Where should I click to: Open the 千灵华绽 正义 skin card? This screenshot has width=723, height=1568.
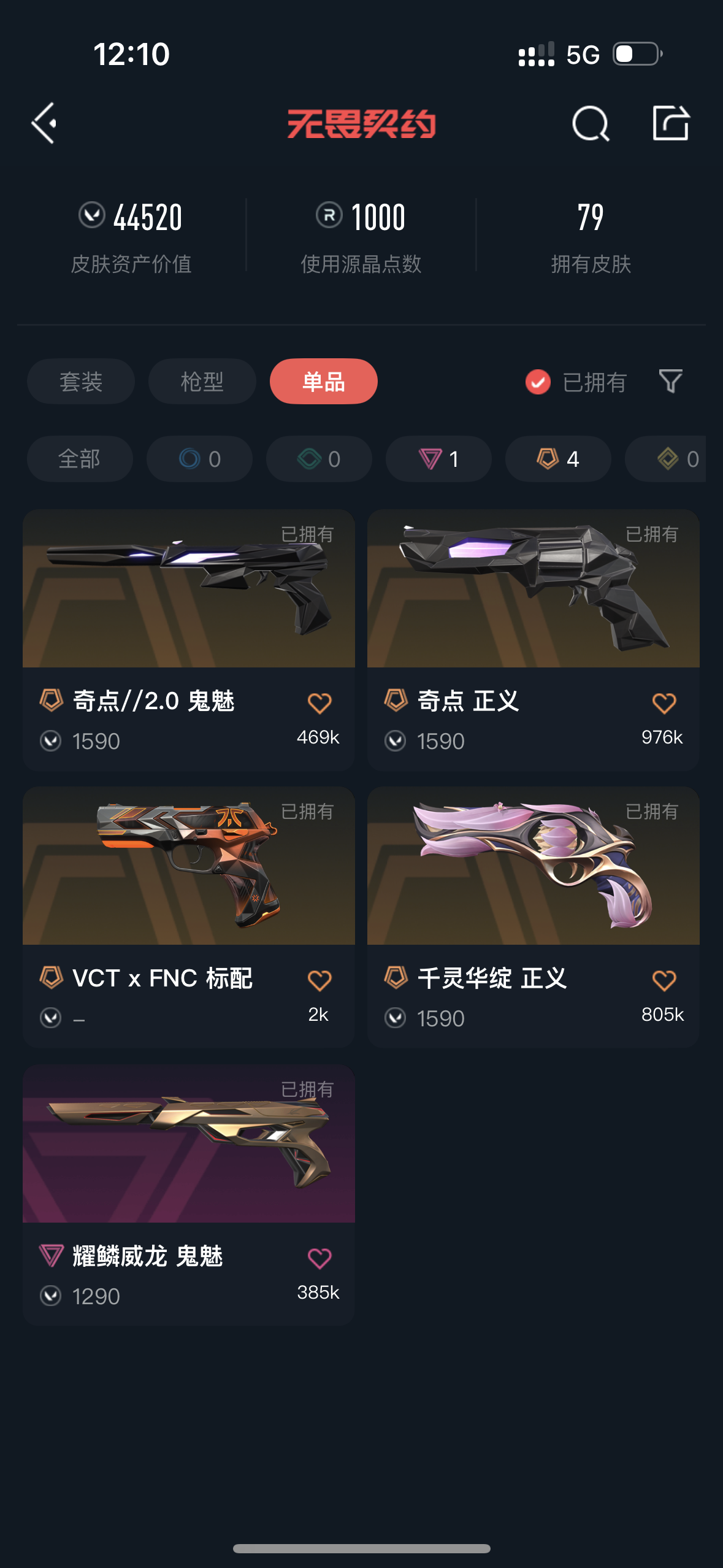[533, 866]
